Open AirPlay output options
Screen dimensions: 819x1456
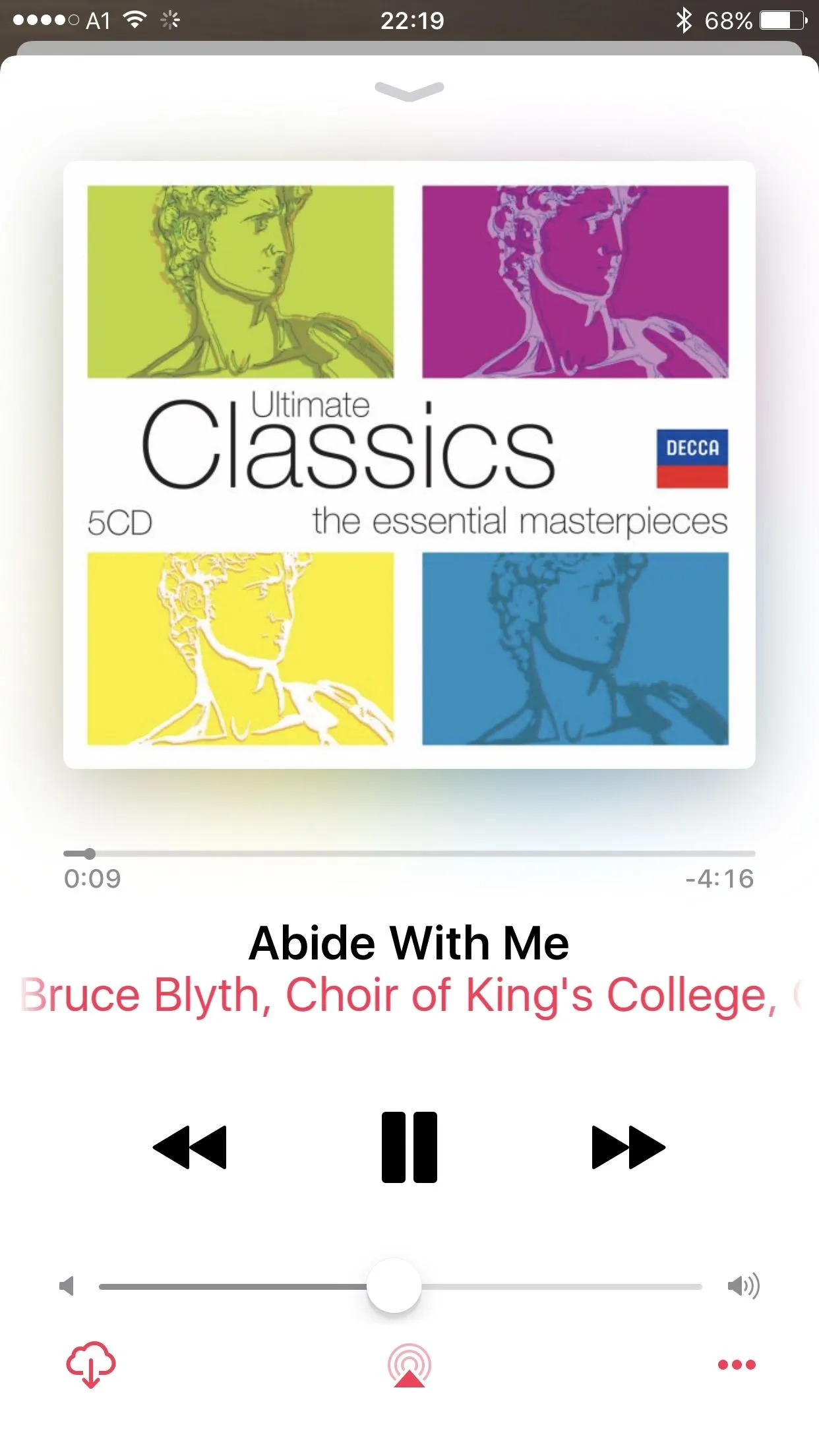click(x=409, y=1365)
